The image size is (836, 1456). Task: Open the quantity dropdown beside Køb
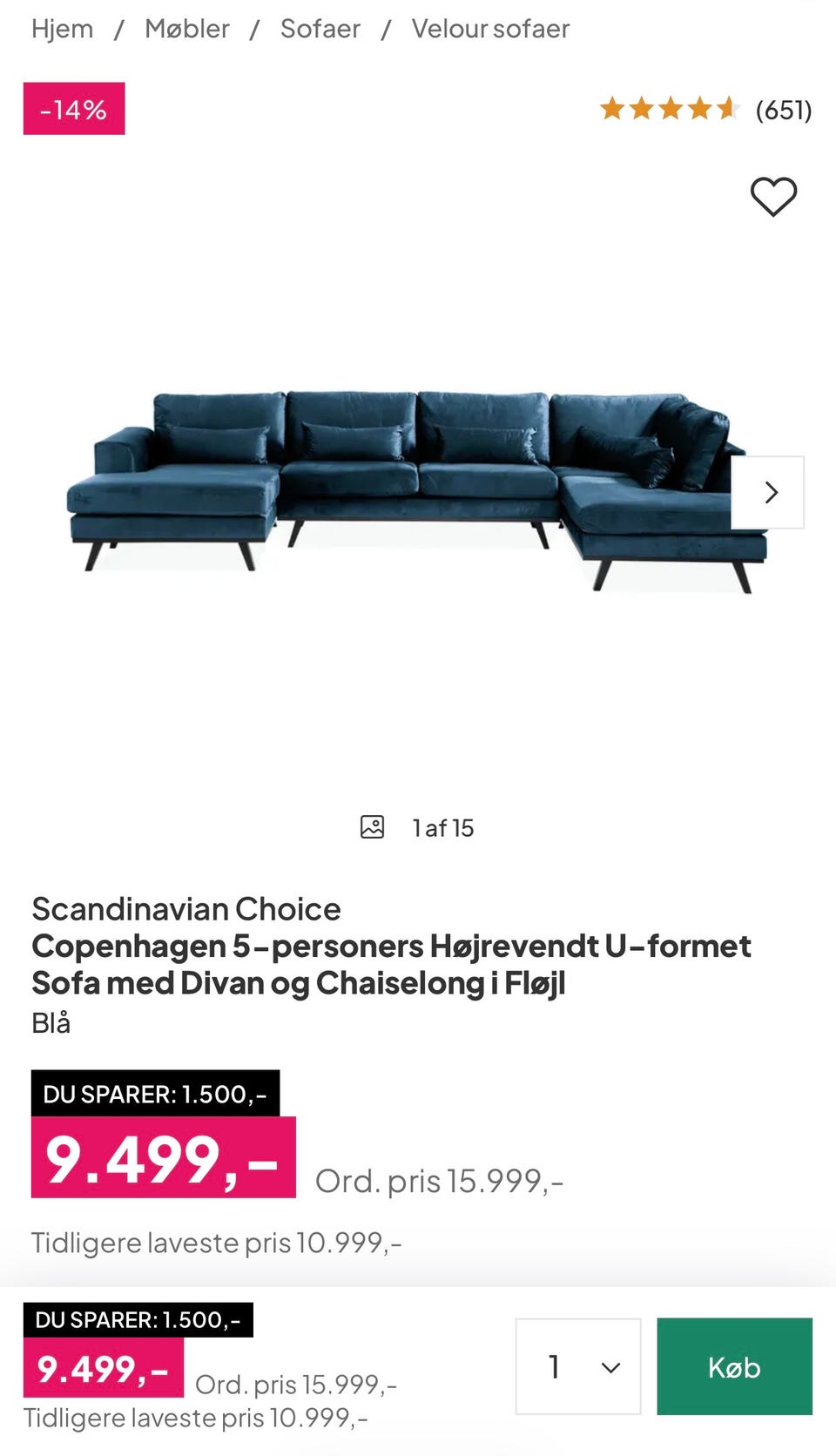tap(577, 1367)
